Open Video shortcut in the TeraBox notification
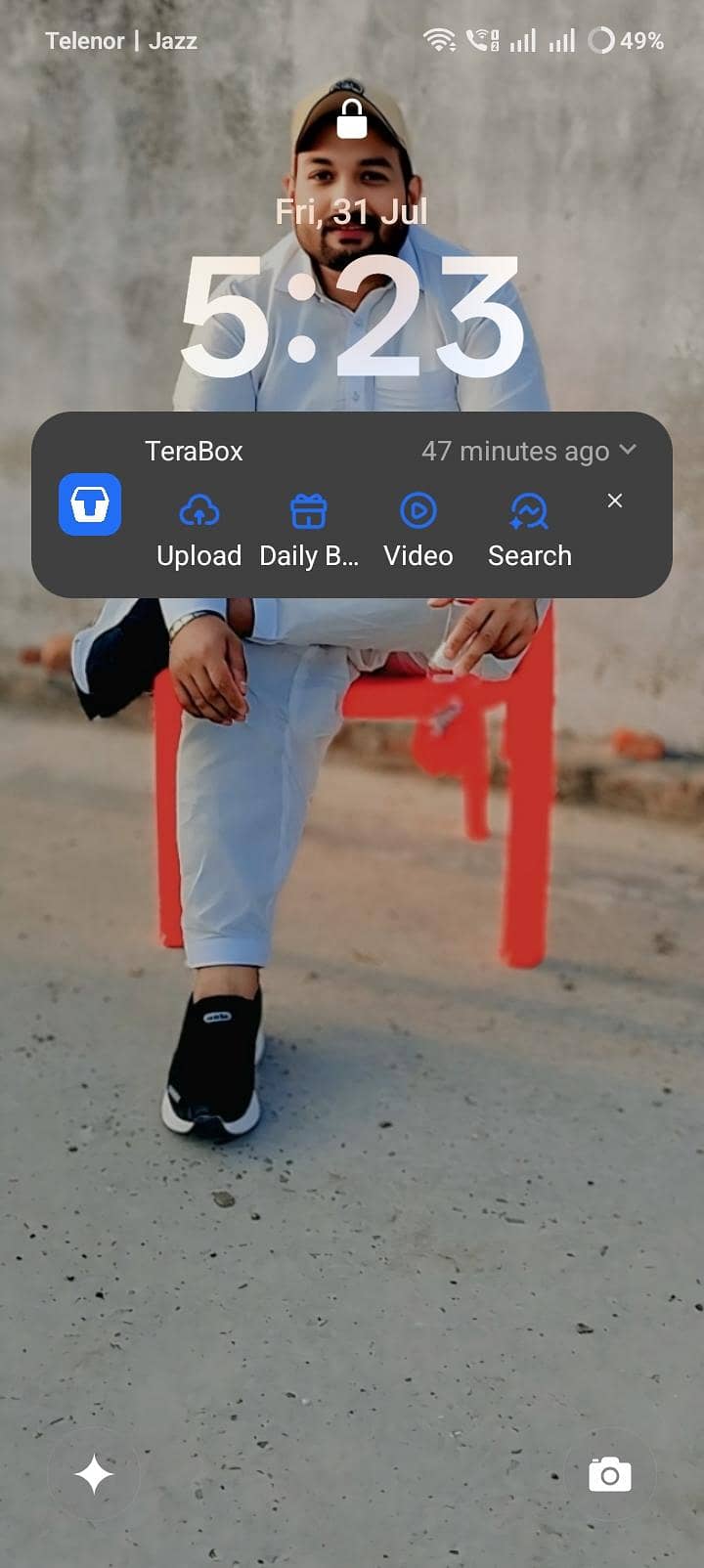The width and height of the screenshot is (704, 1568). (418, 531)
